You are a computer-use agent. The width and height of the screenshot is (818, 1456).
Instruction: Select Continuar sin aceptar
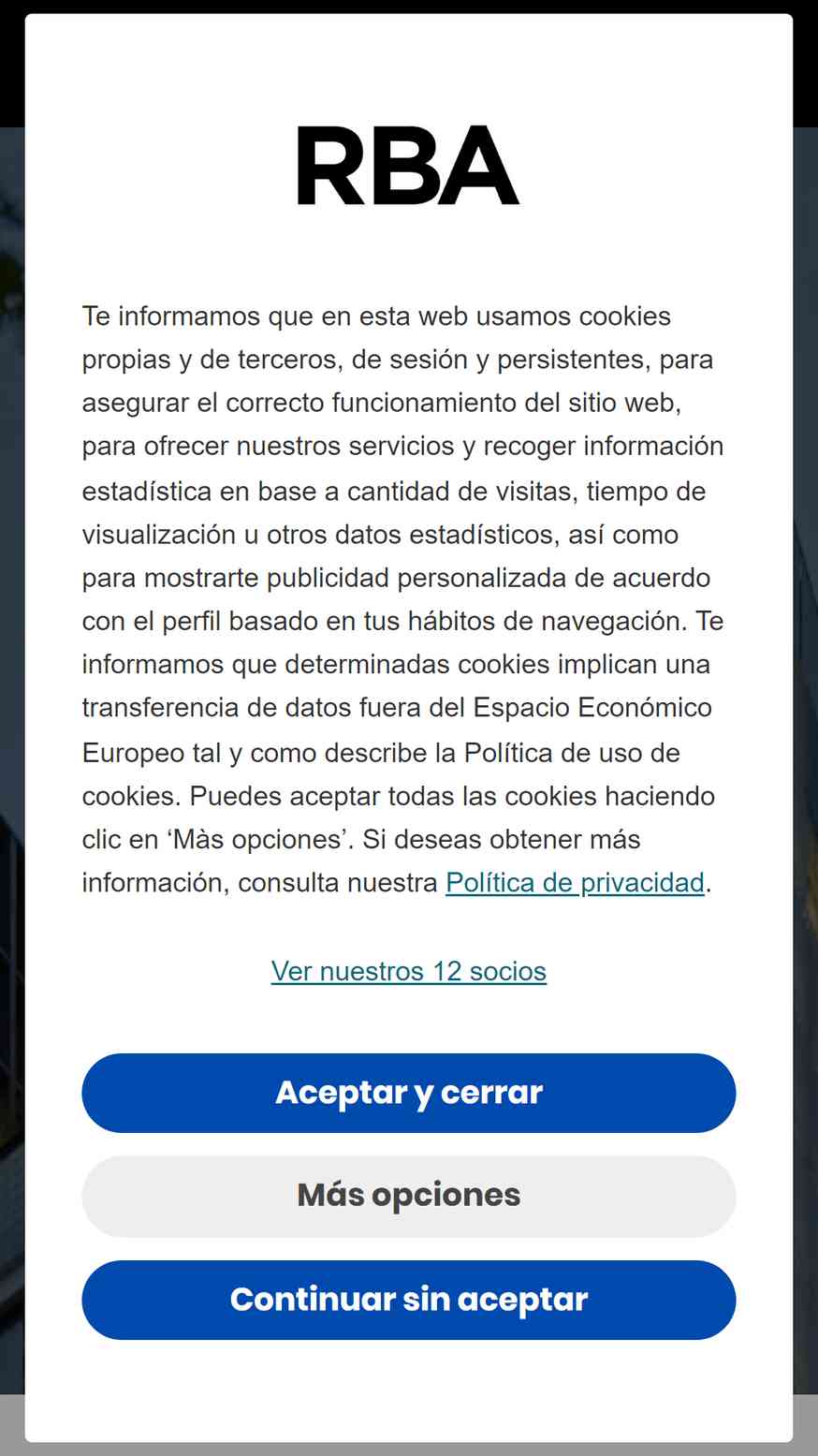coord(409,1300)
